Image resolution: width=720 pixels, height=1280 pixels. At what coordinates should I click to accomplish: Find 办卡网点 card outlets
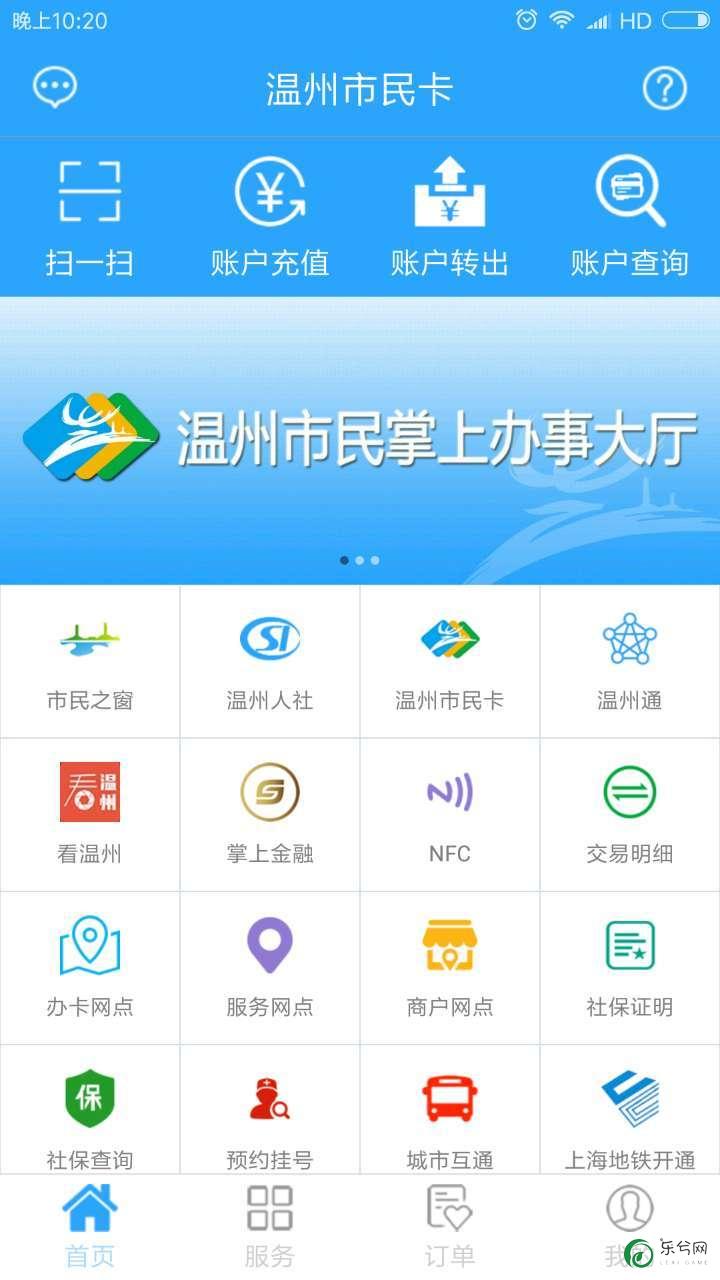(90, 968)
